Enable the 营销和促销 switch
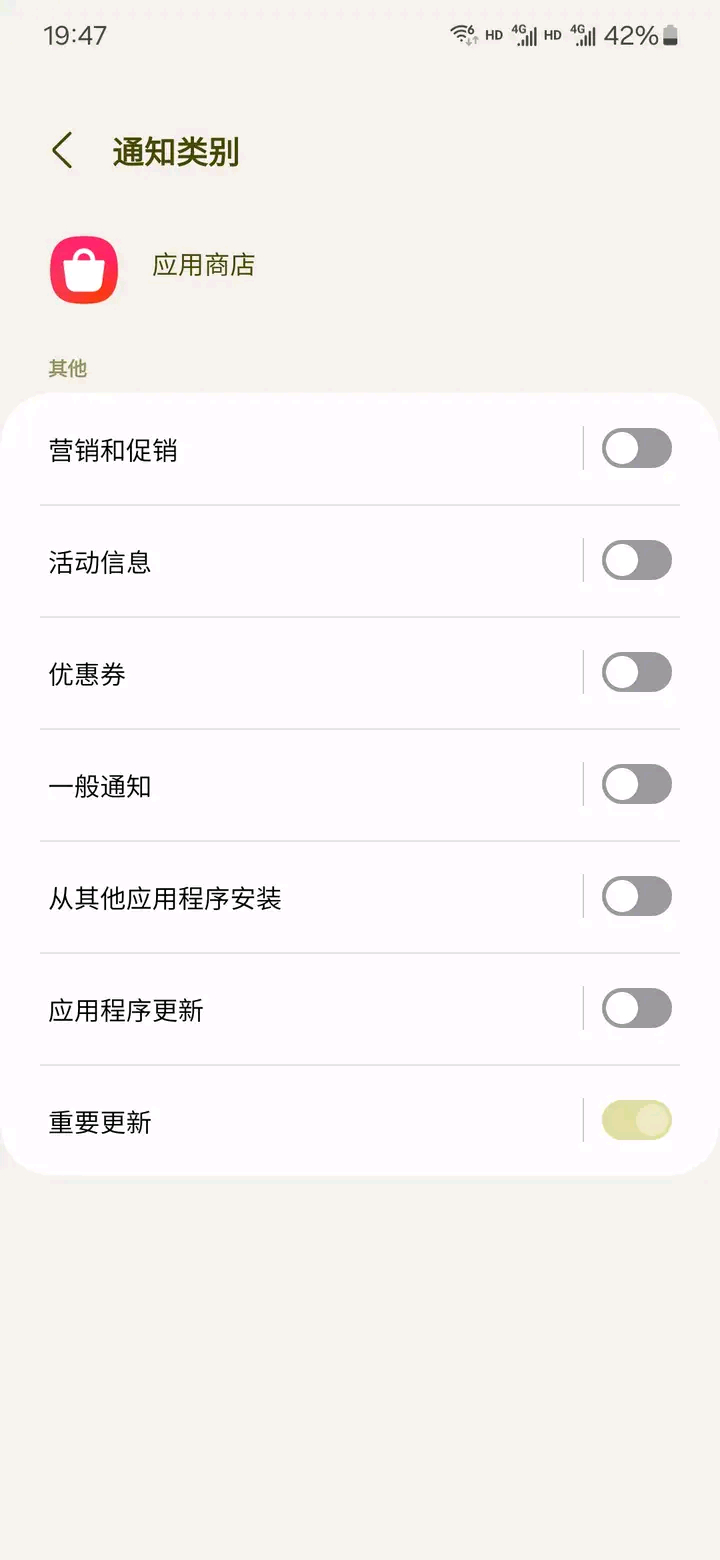720x1560 pixels. coord(636,449)
